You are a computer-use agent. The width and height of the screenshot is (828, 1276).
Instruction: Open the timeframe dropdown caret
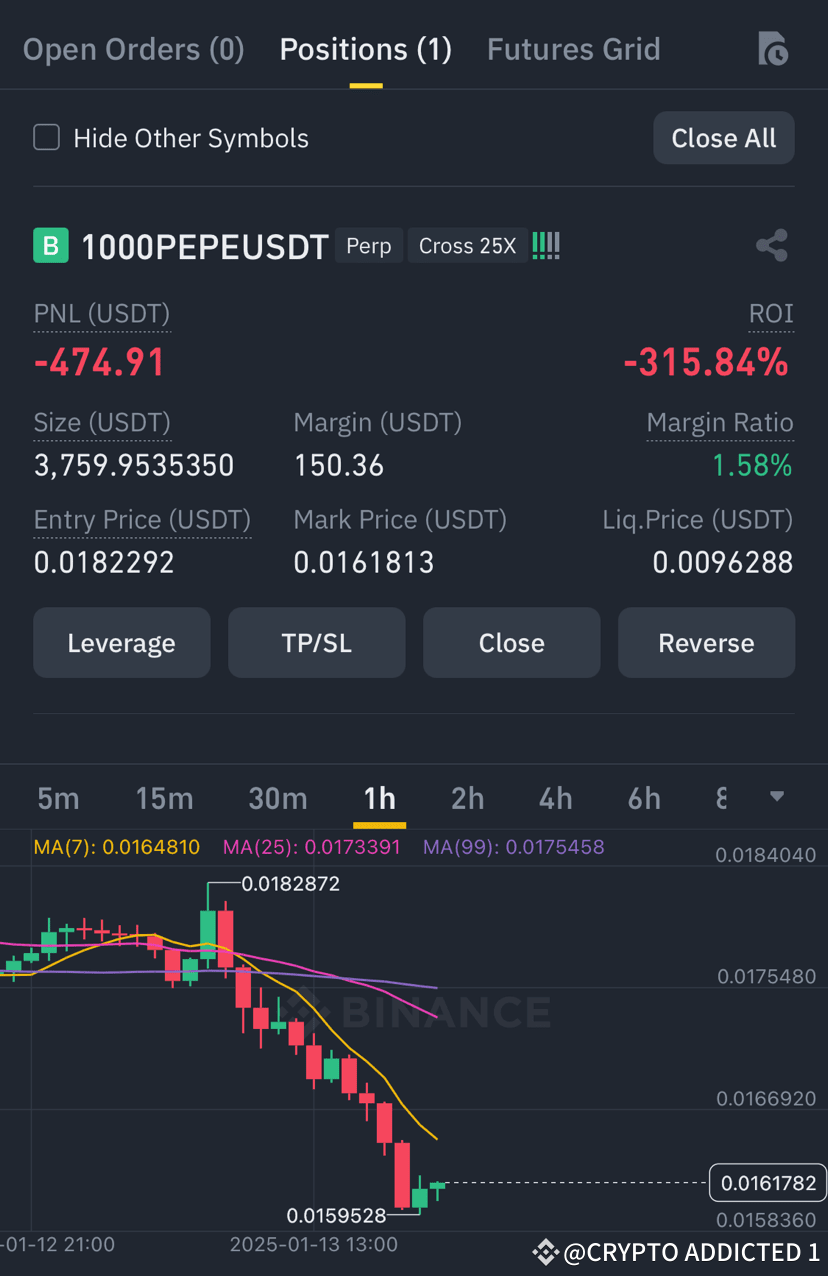pos(778,797)
